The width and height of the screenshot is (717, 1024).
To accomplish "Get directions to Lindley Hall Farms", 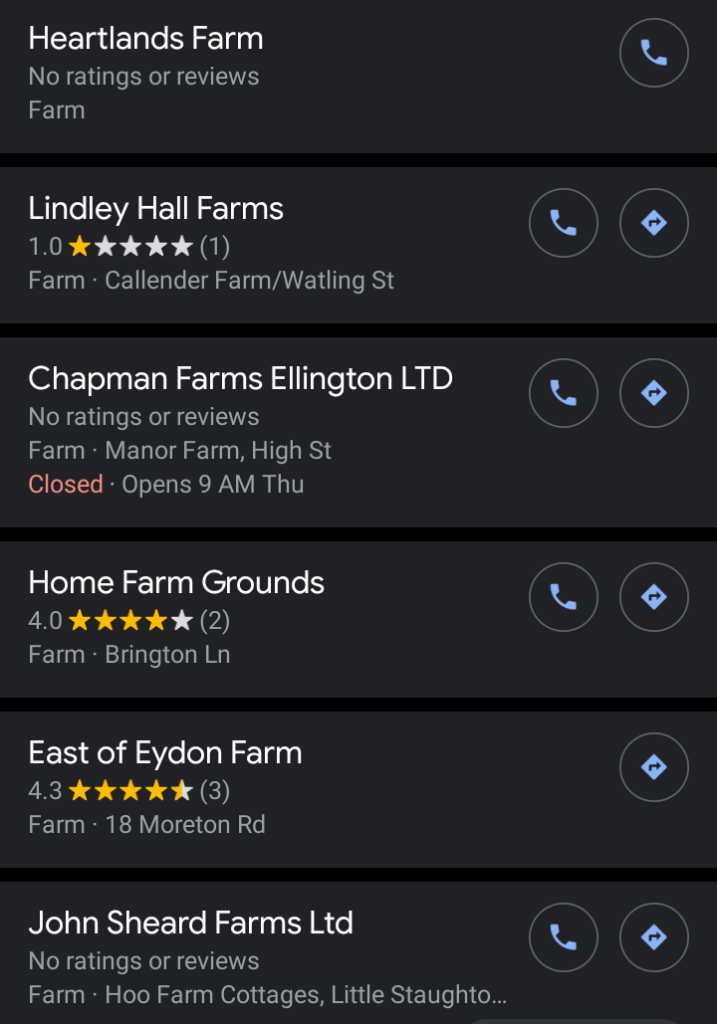I will coord(654,223).
